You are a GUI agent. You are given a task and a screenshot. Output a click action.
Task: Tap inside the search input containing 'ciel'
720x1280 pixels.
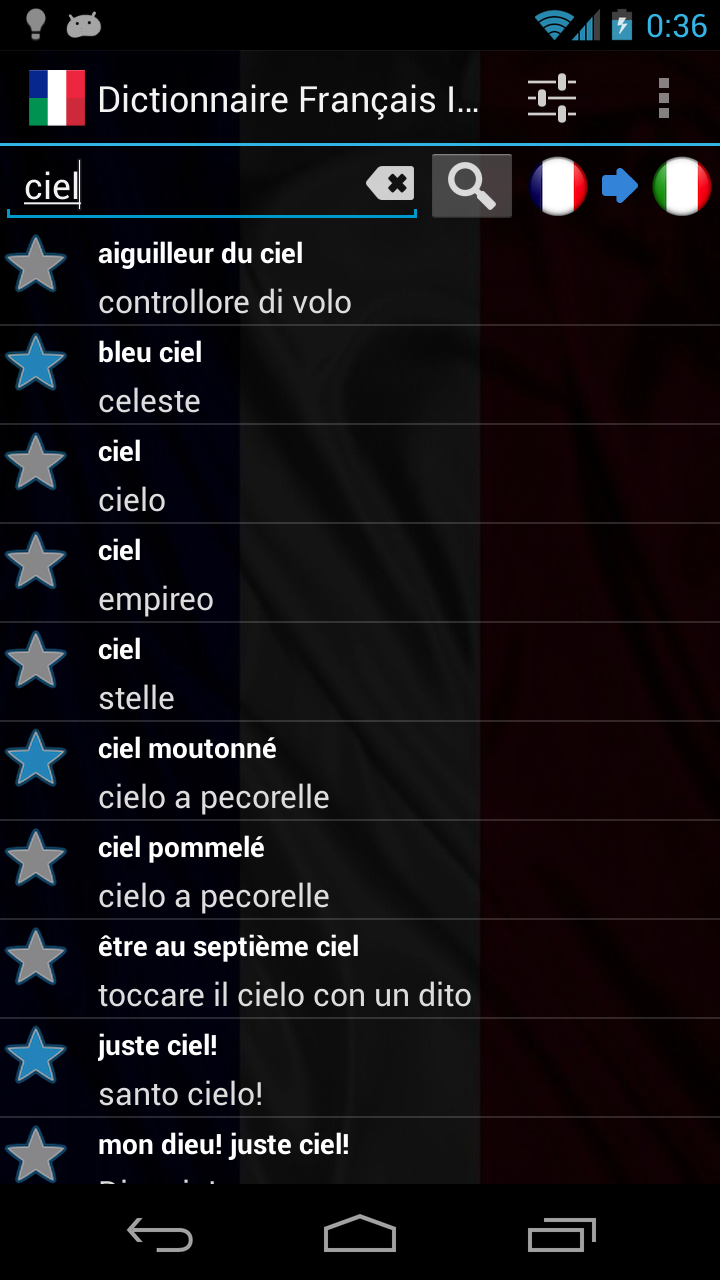coord(200,185)
